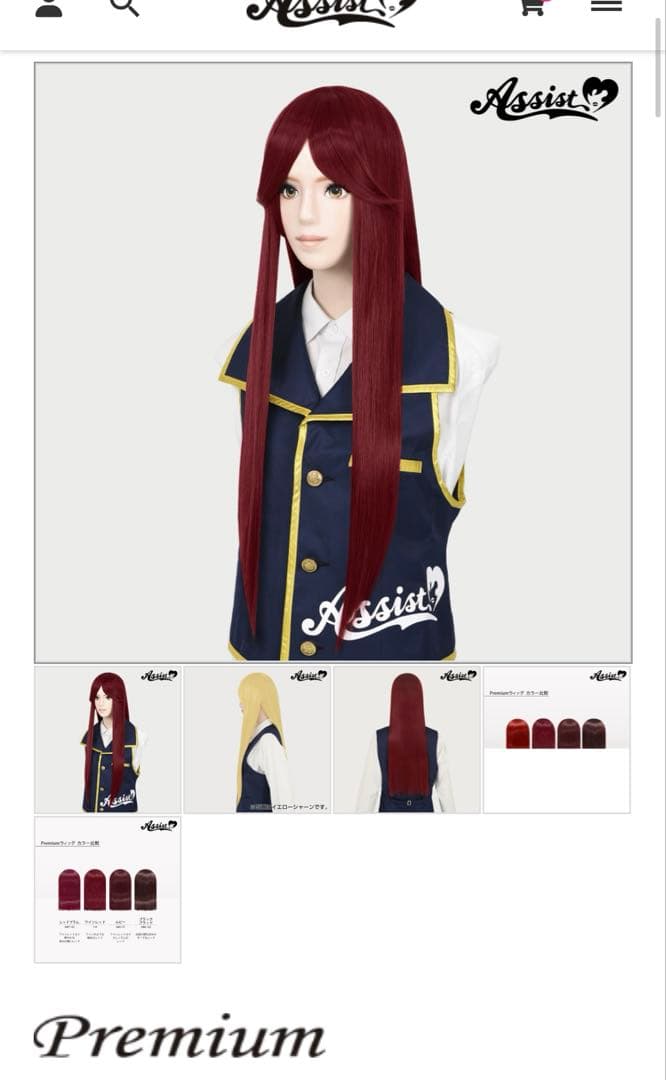This screenshot has height=1080, width=666.
Task: Open the hamburger menu
Action: coord(606,7)
